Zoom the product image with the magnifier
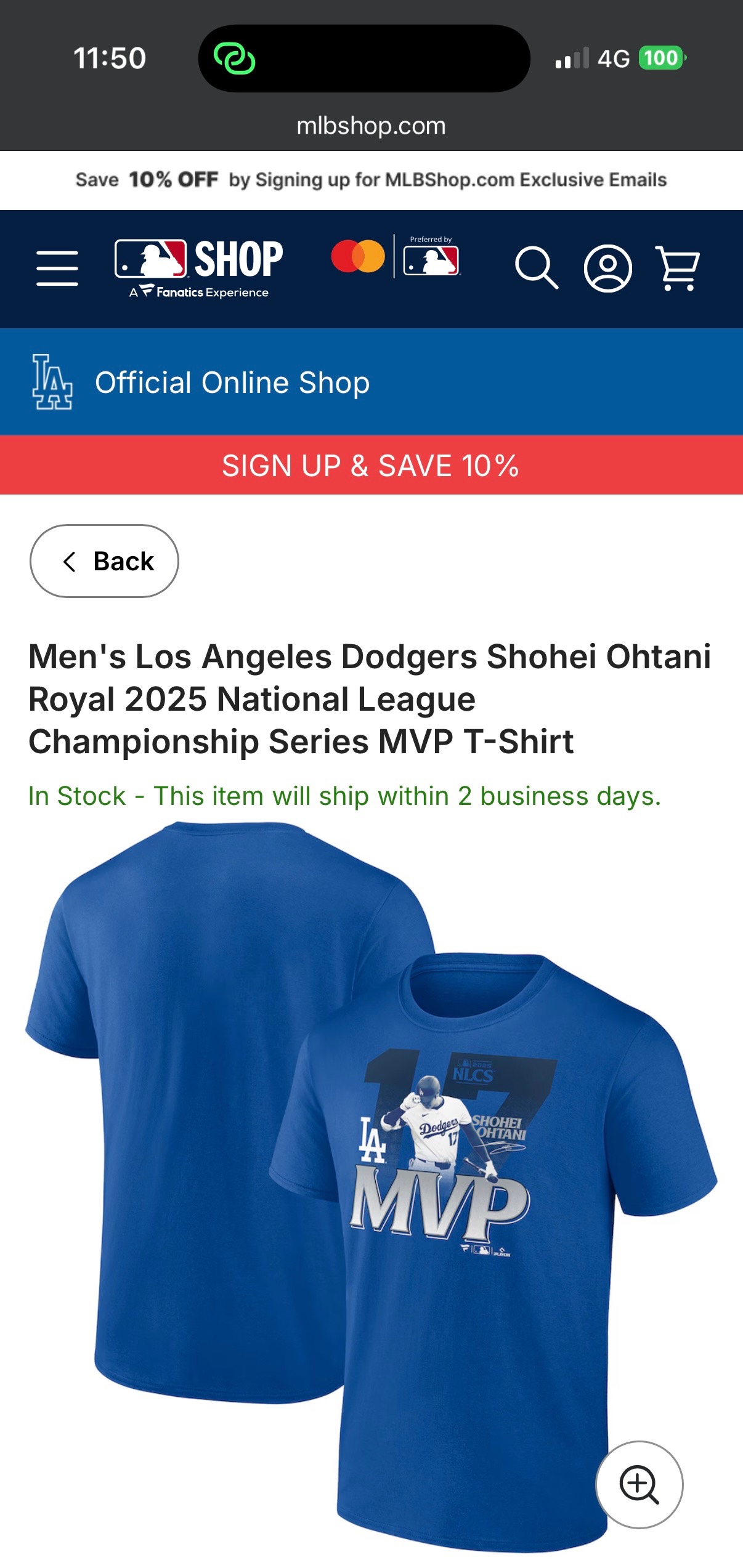This screenshot has width=743, height=1568. [639, 1484]
